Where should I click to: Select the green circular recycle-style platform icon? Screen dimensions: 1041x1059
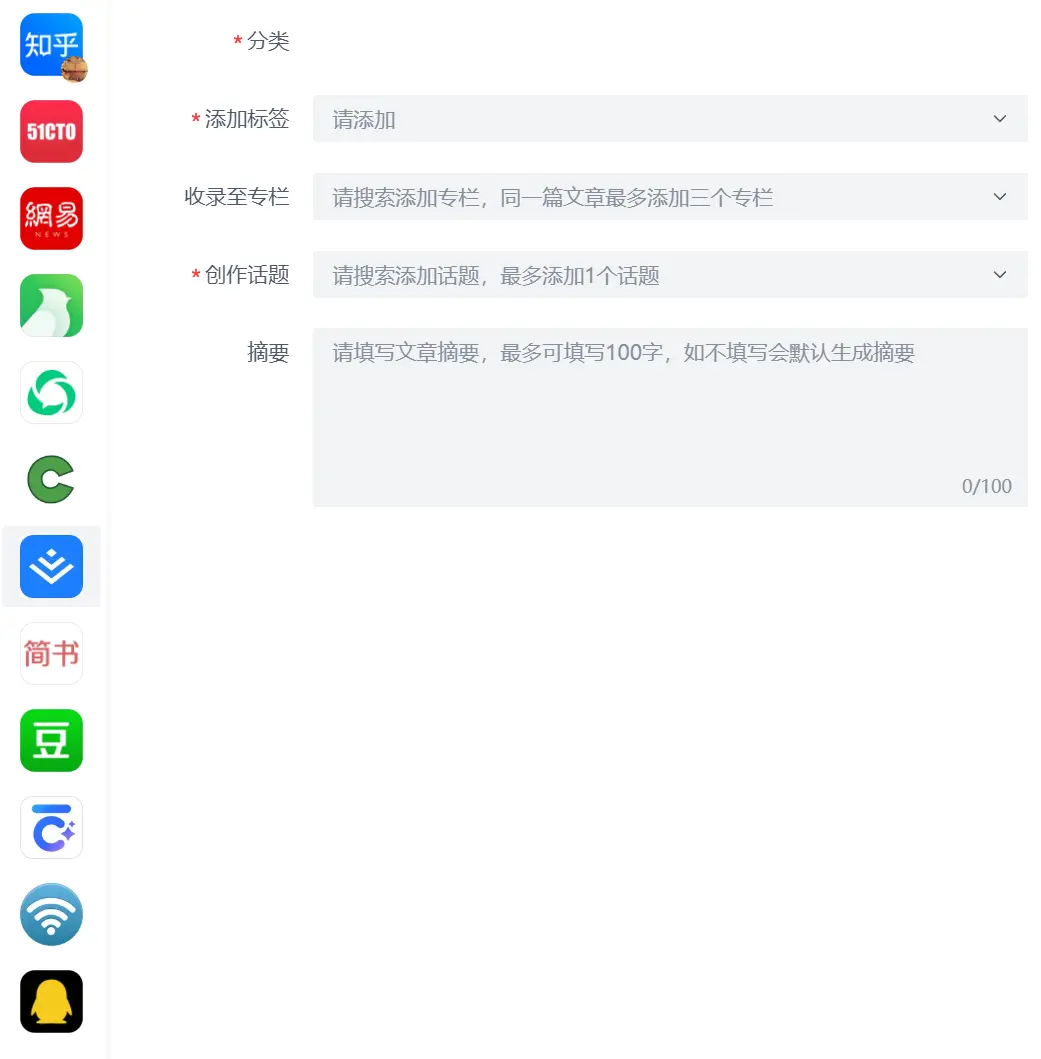coord(51,392)
